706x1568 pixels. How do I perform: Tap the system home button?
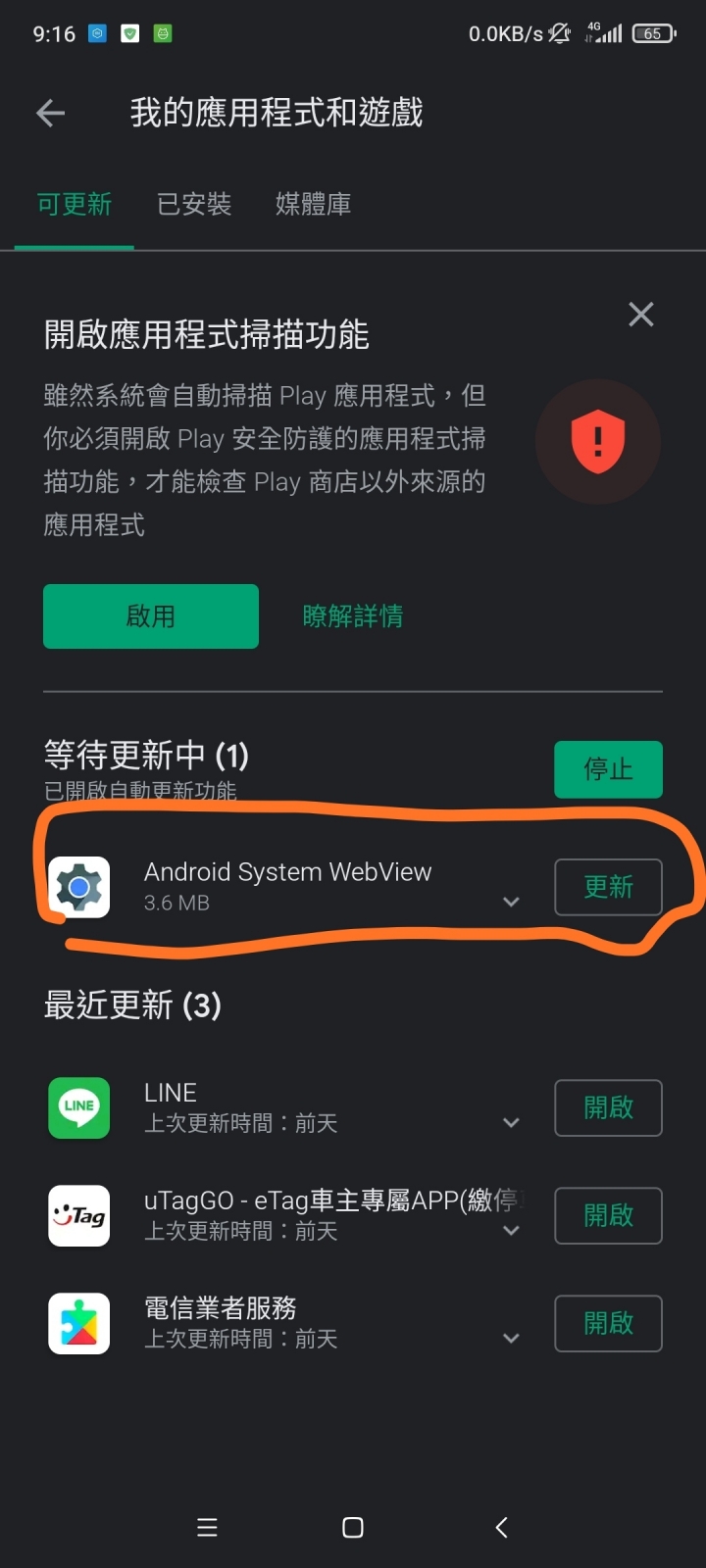pos(353,1527)
